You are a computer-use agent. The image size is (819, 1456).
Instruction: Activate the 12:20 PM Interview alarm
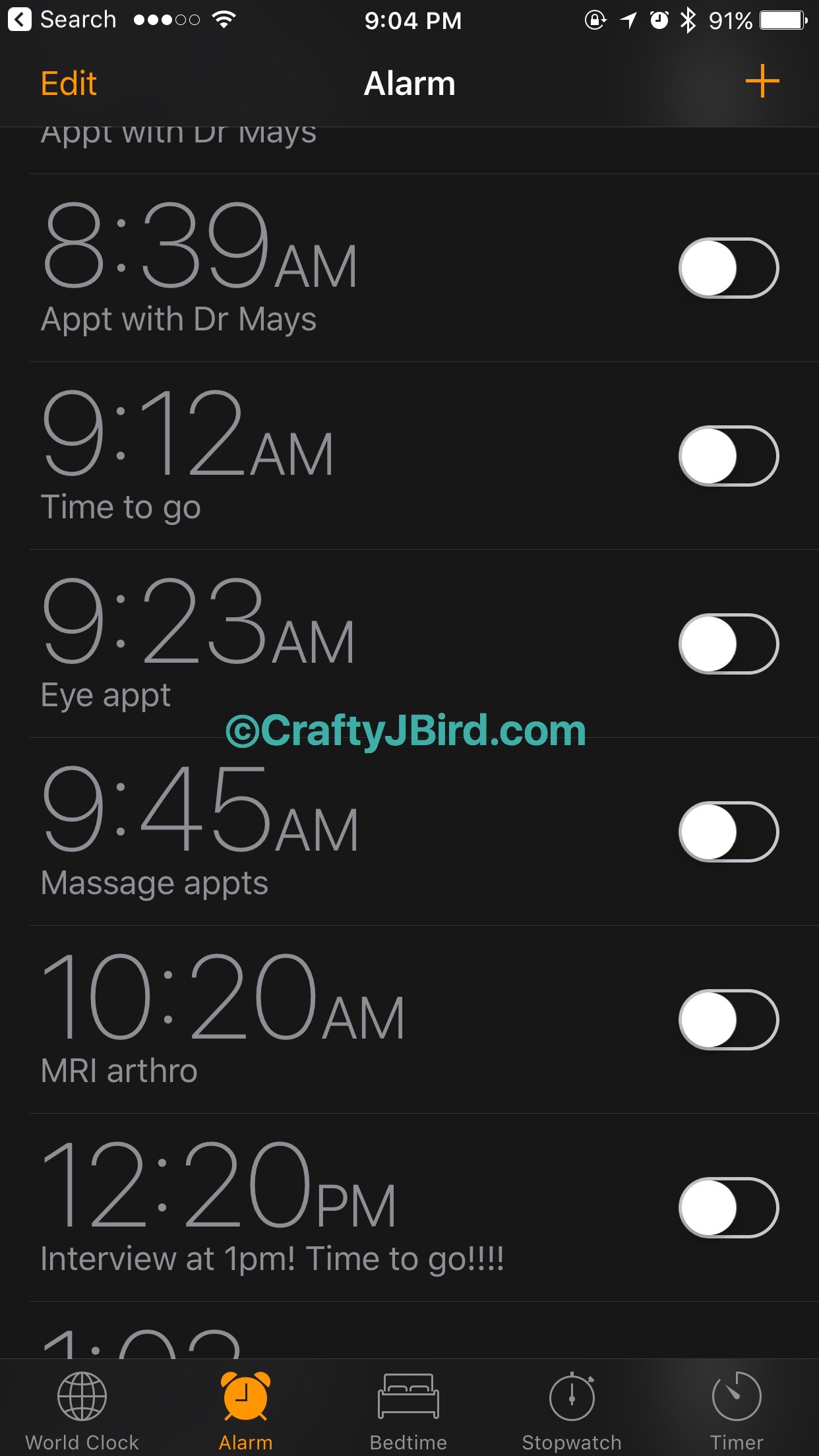pyautogui.click(x=729, y=1208)
